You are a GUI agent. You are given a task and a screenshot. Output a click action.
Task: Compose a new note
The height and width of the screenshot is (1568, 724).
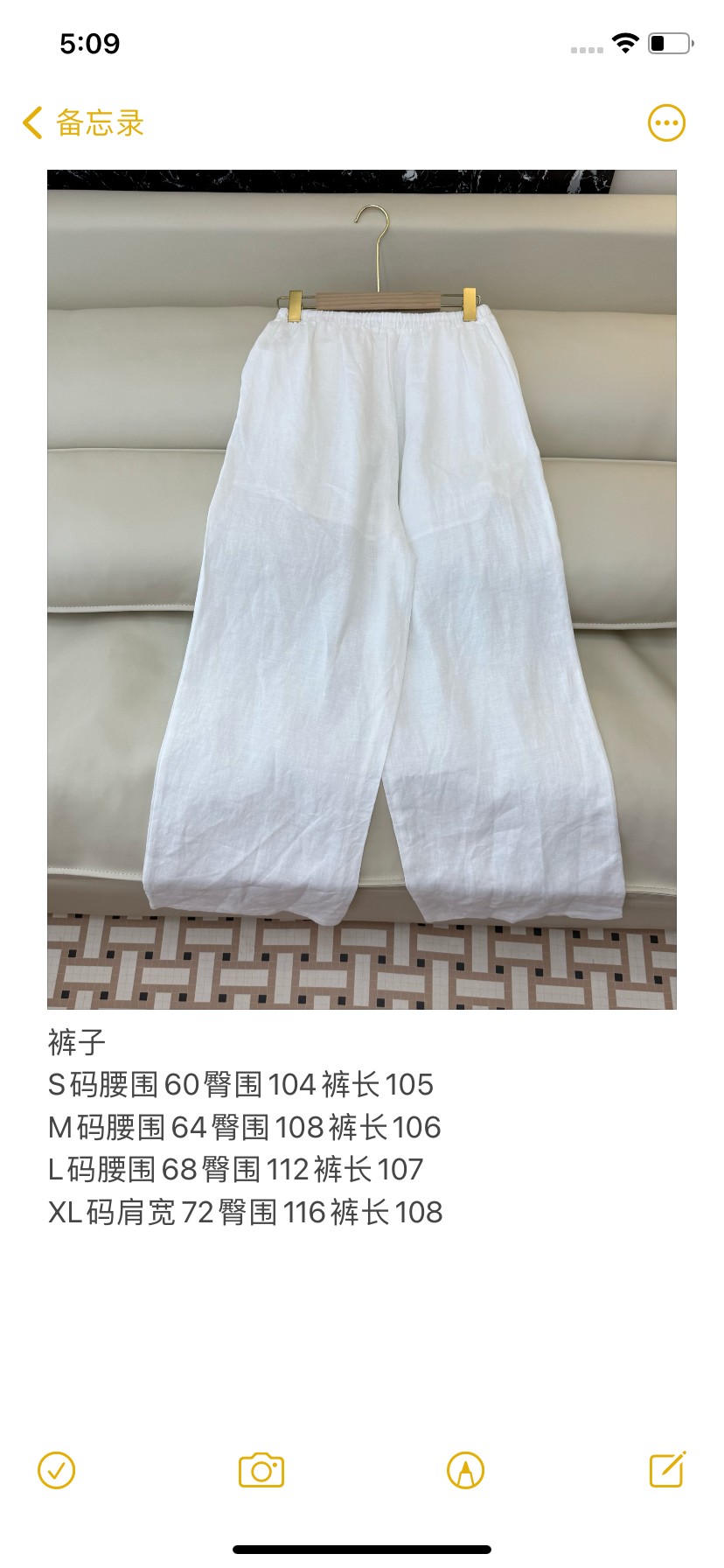tap(667, 1469)
